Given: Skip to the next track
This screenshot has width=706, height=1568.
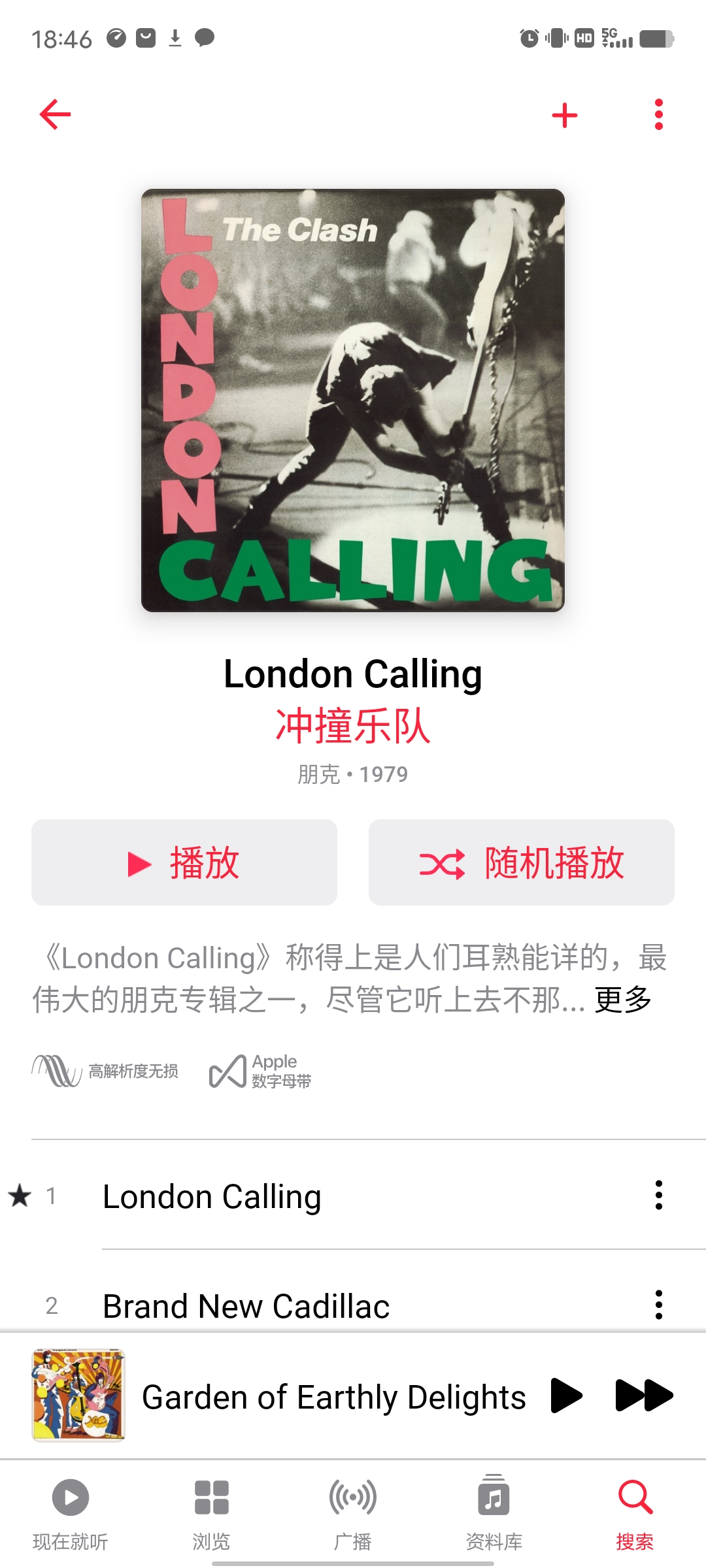Looking at the screenshot, I should click(644, 1396).
